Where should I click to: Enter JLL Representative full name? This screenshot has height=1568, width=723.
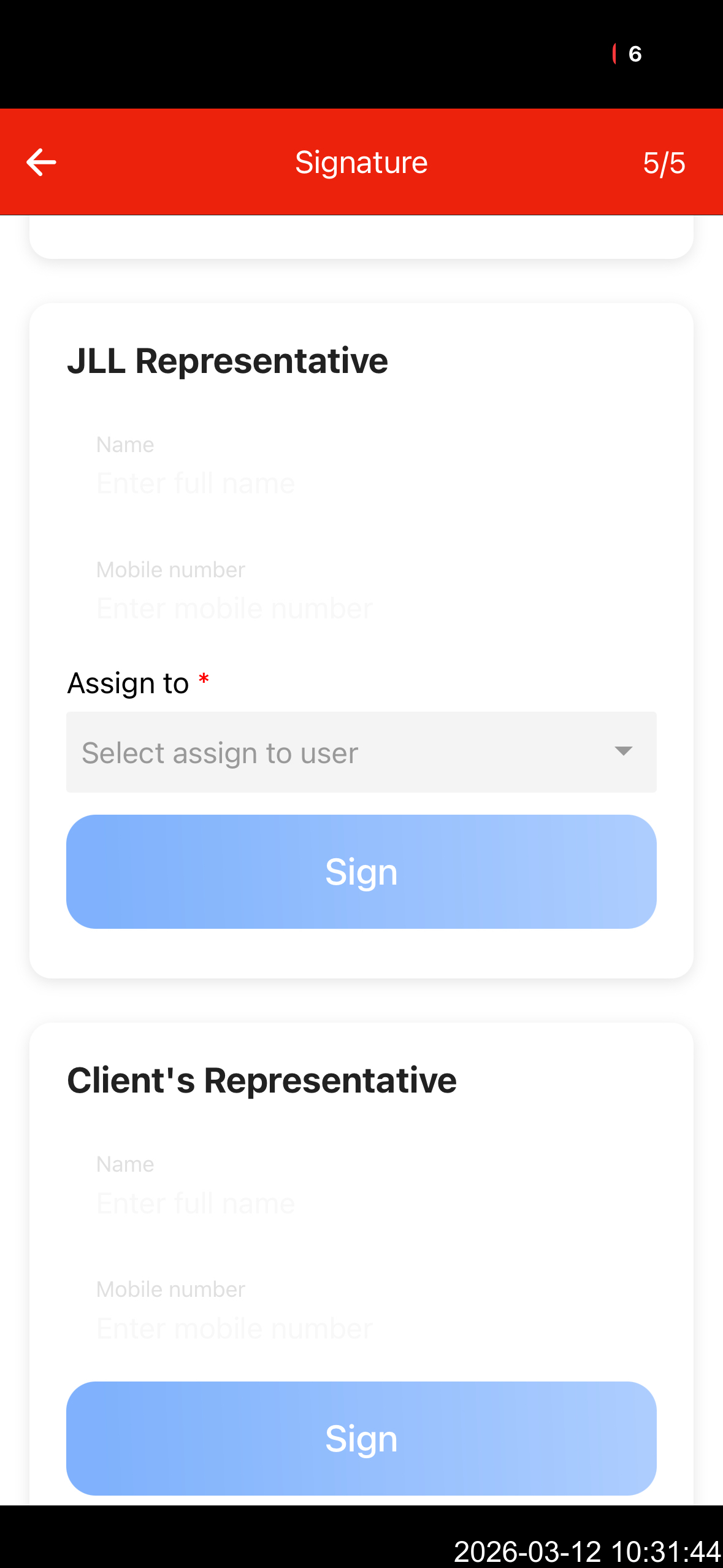pos(361,483)
